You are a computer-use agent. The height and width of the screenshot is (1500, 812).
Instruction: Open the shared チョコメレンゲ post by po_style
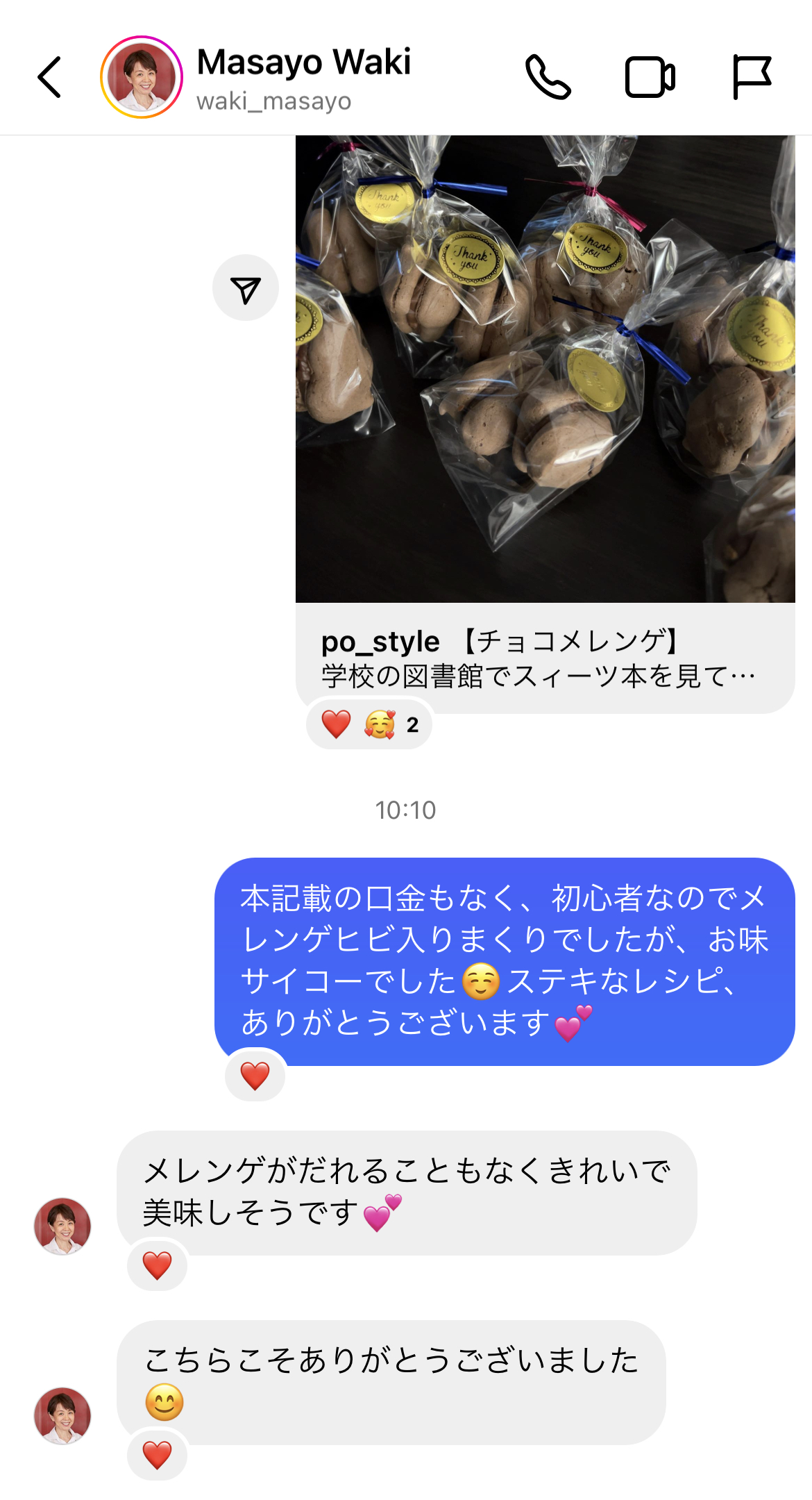[545, 424]
